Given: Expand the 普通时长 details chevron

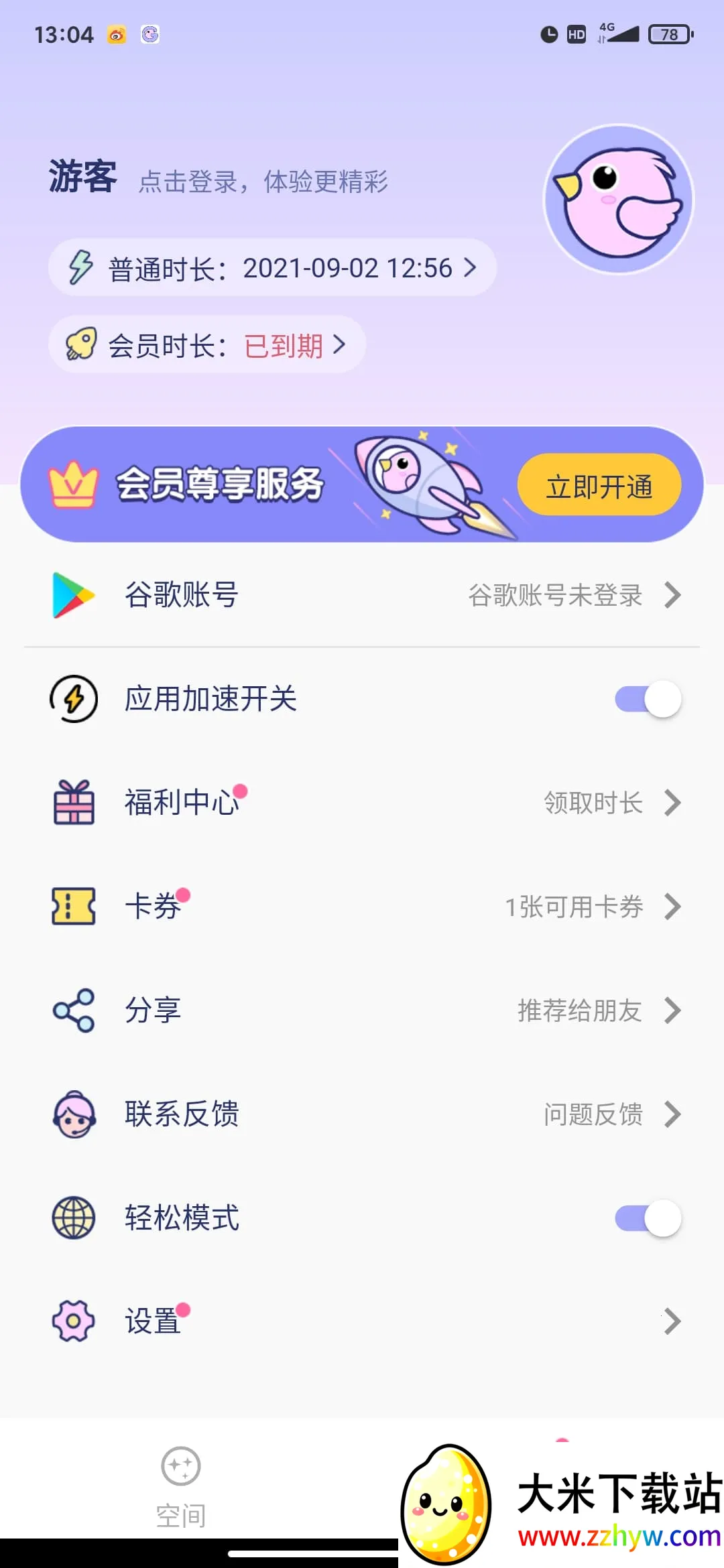Looking at the screenshot, I should 469,268.
